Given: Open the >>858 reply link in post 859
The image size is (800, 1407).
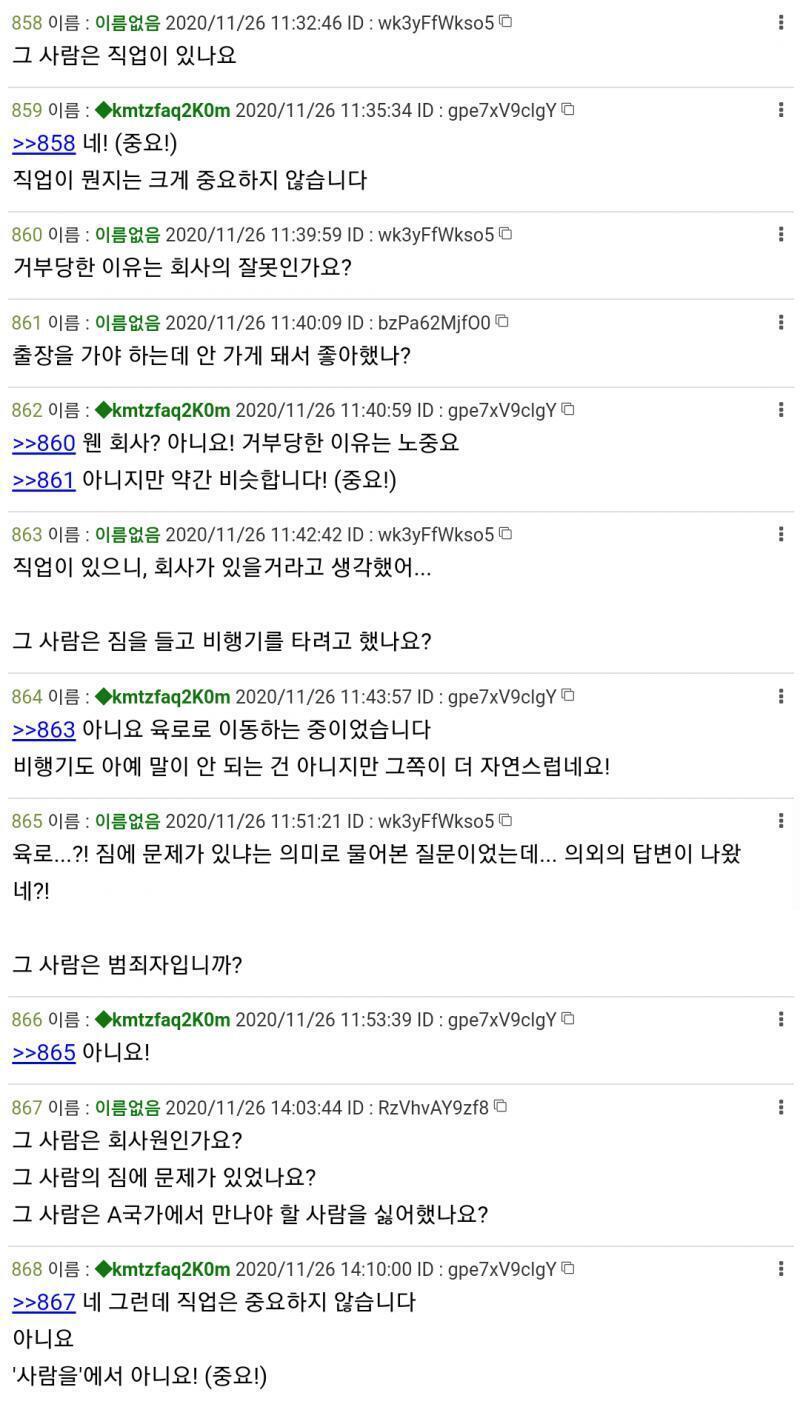Looking at the screenshot, I should (44, 143).
